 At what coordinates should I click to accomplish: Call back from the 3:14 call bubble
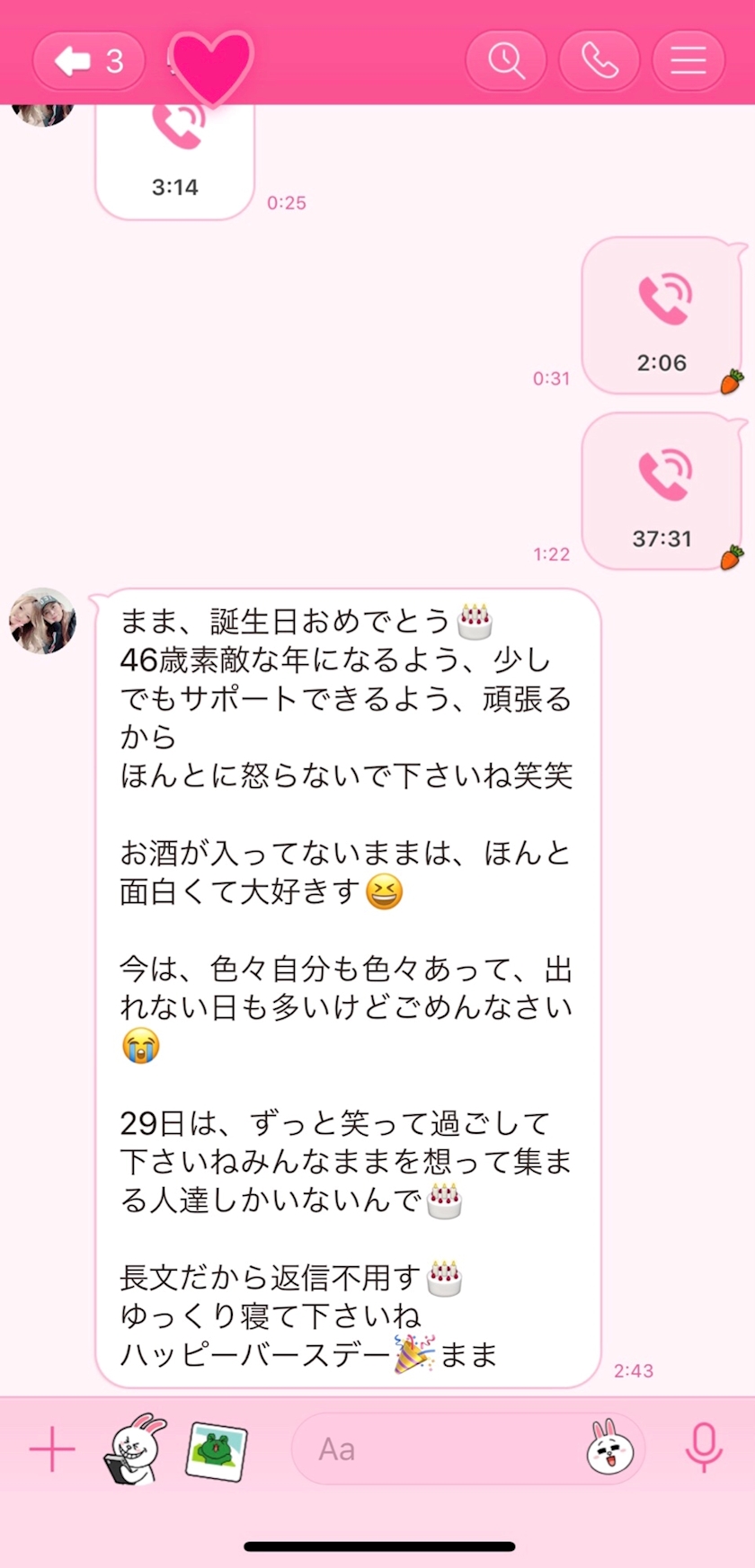coord(175,157)
